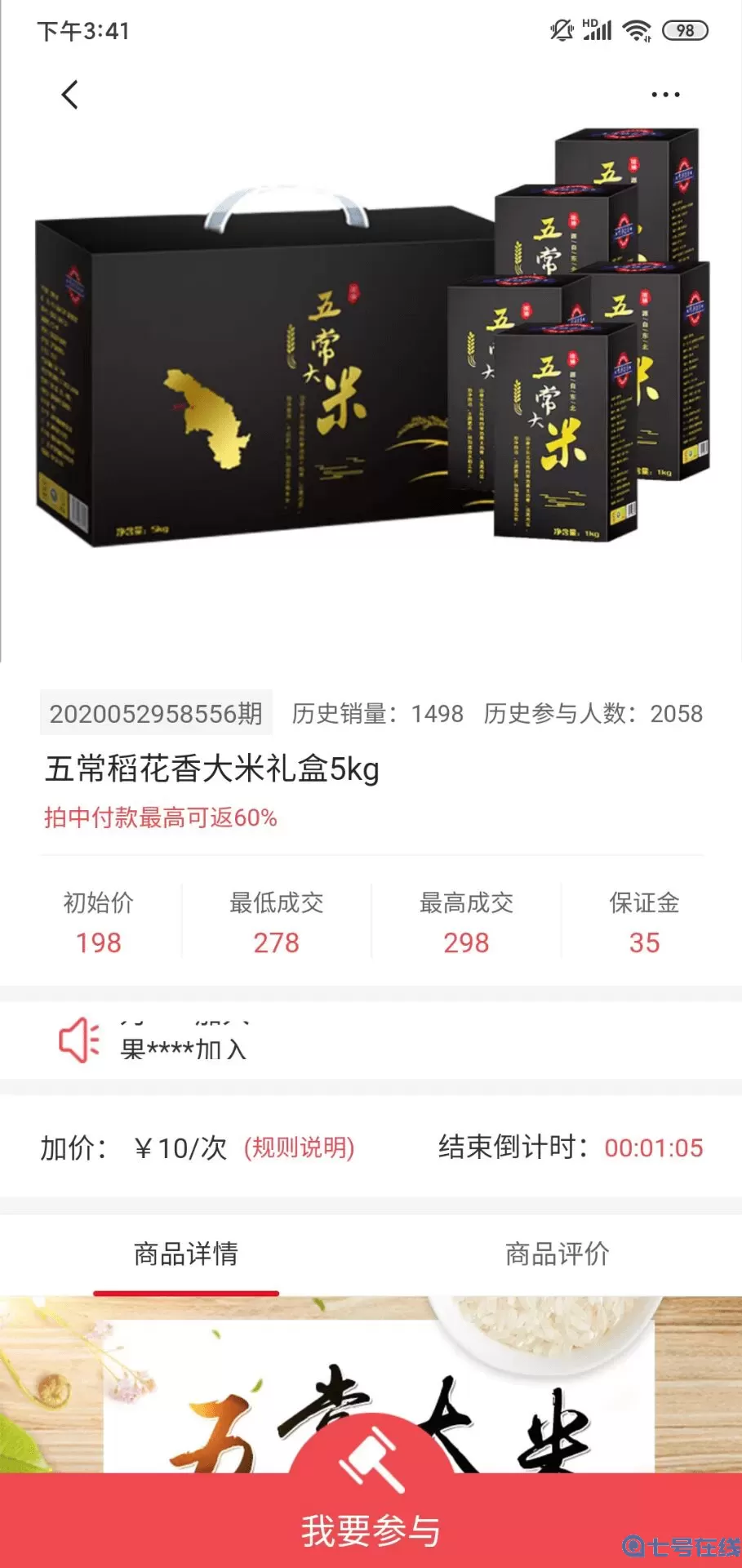This screenshot has height=1568, width=742.
Task: Click the back arrow icon
Action: coord(69,94)
